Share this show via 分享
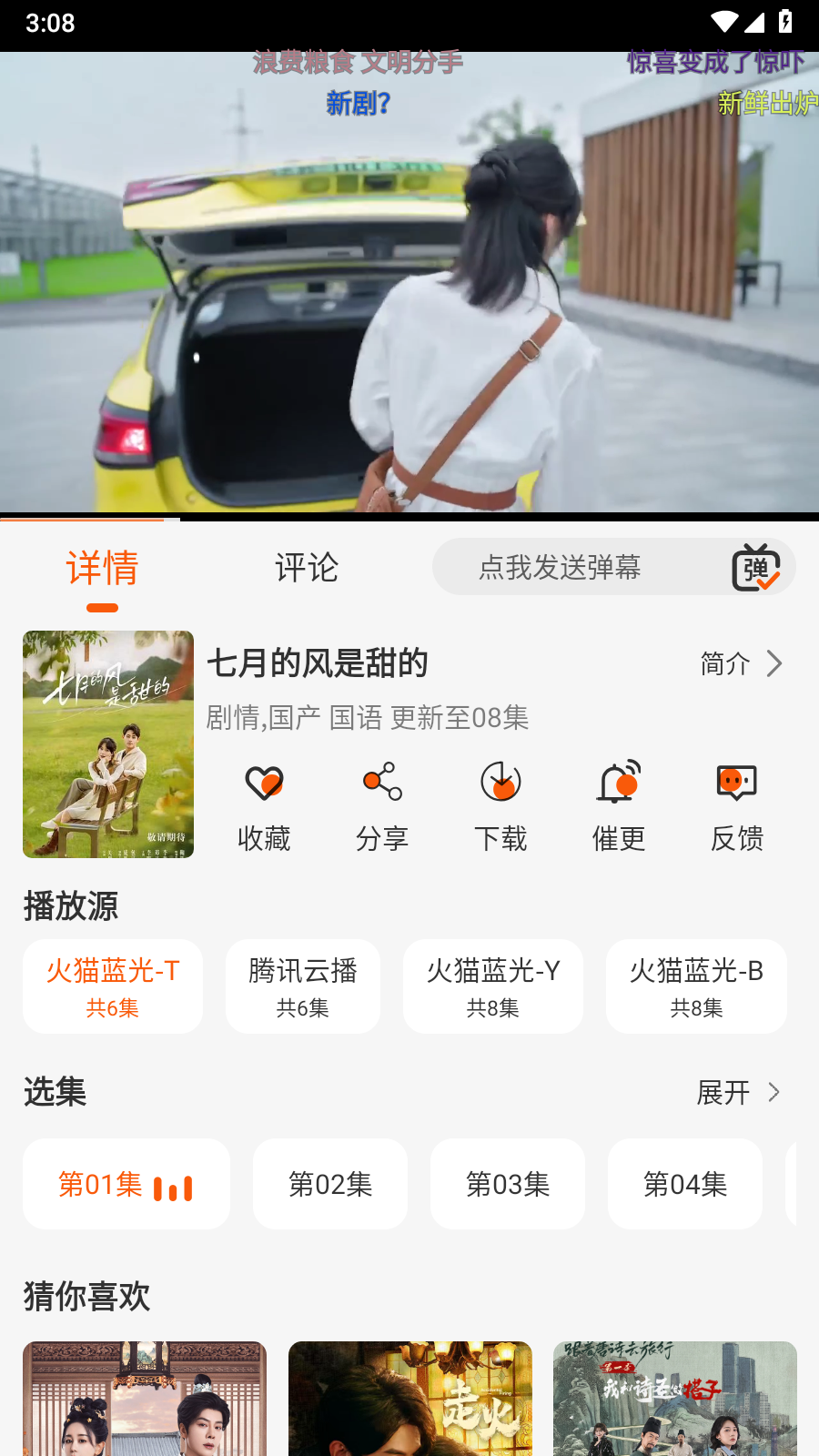819x1456 pixels. (x=382, y=807)
